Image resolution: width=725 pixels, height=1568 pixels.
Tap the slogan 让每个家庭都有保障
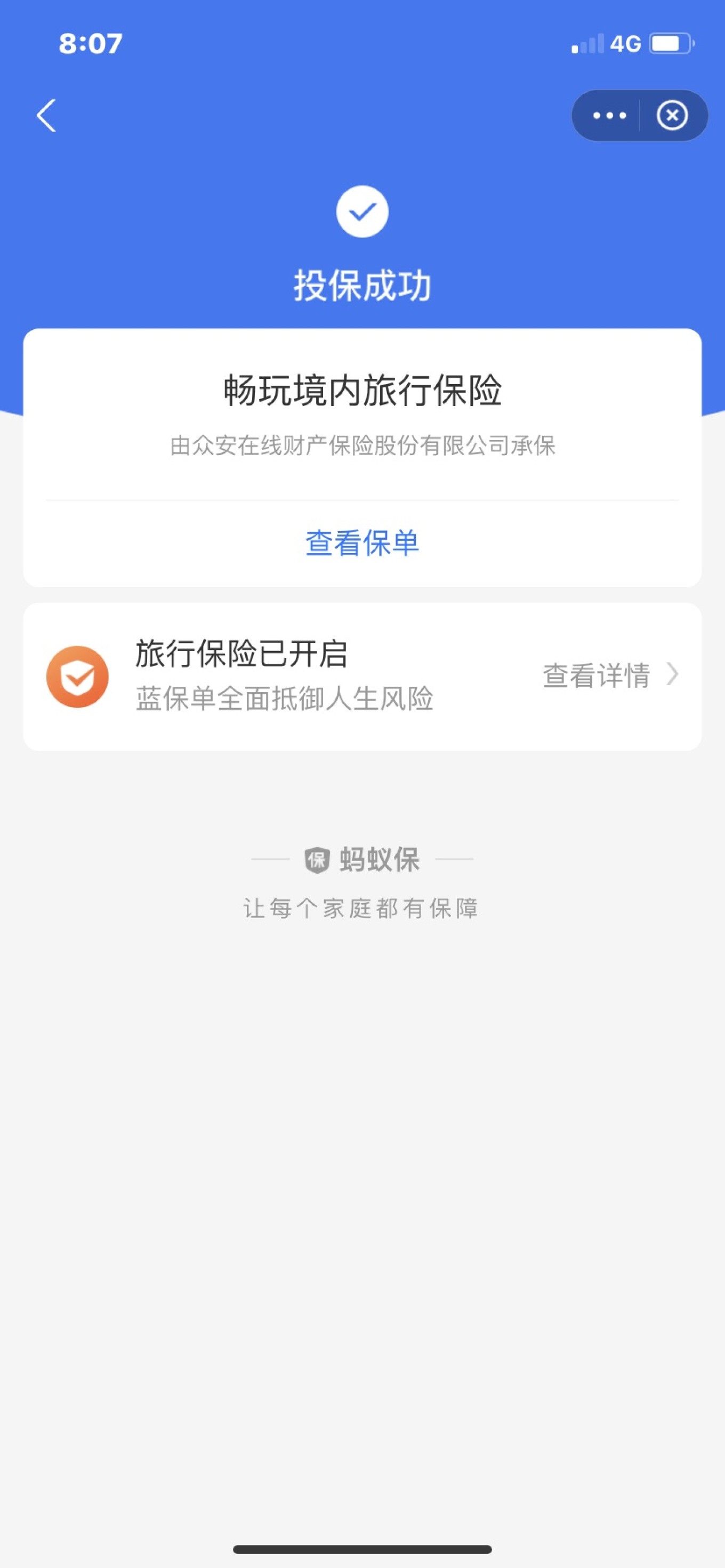pos(362,909)
